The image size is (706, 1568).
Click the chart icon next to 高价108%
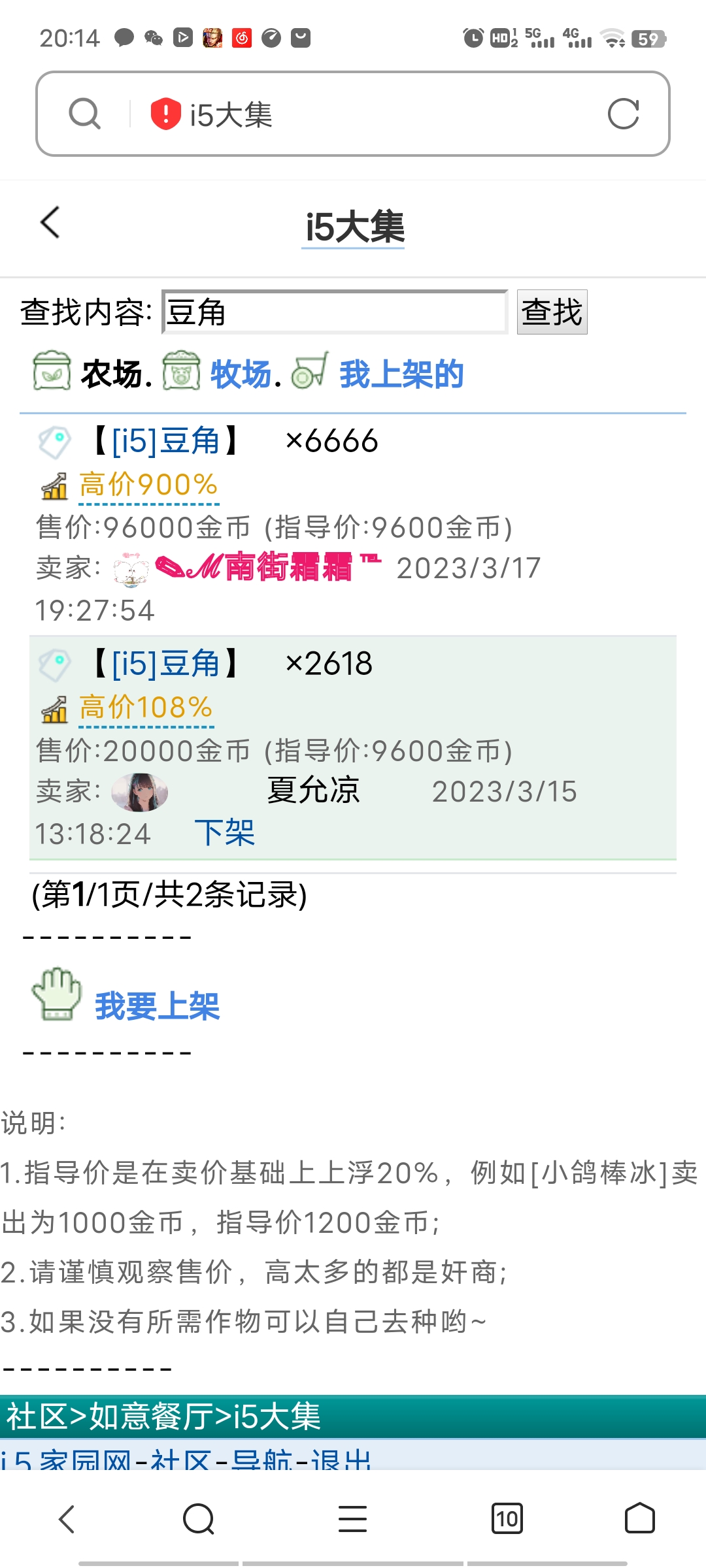pyautogui.click(x=55, y=709)
